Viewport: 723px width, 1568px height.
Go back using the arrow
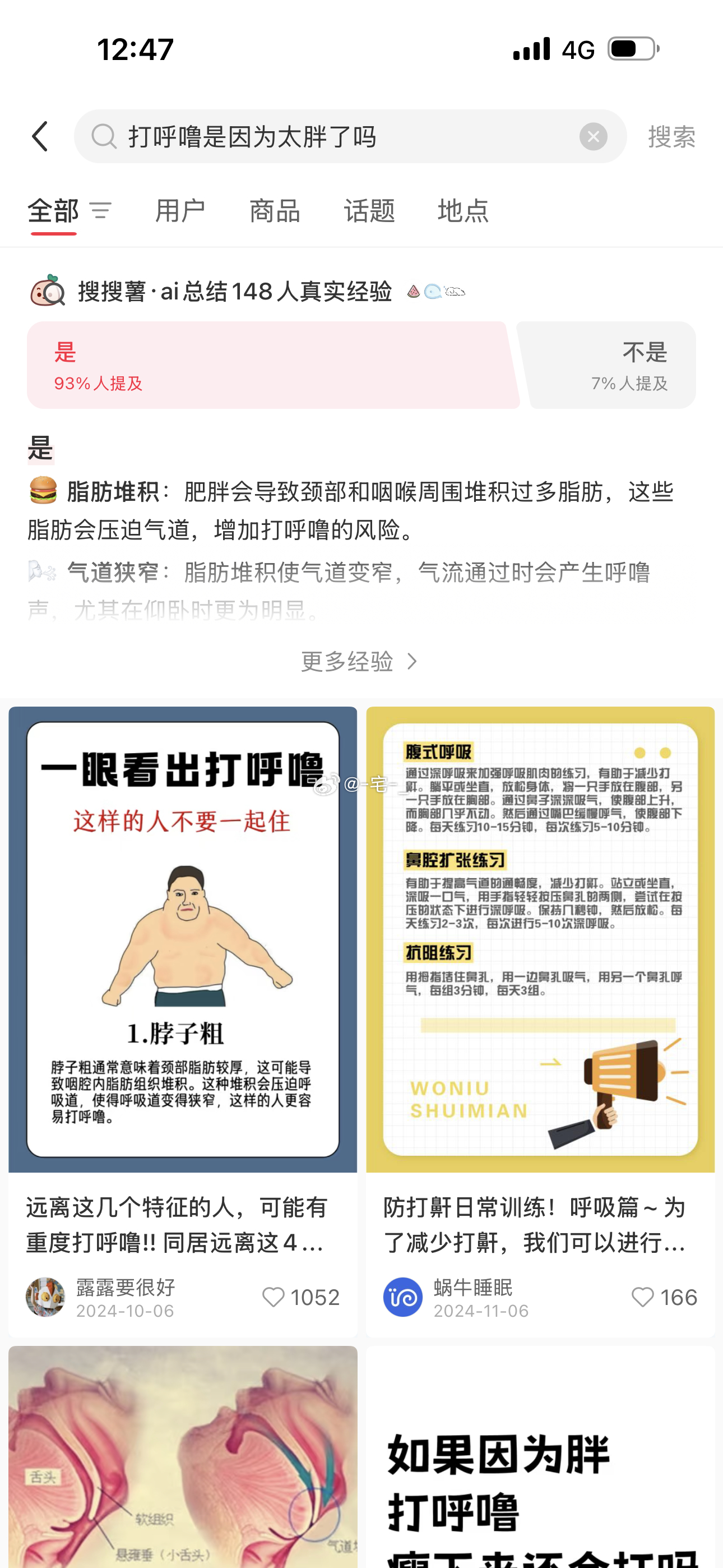pos(40,136)
